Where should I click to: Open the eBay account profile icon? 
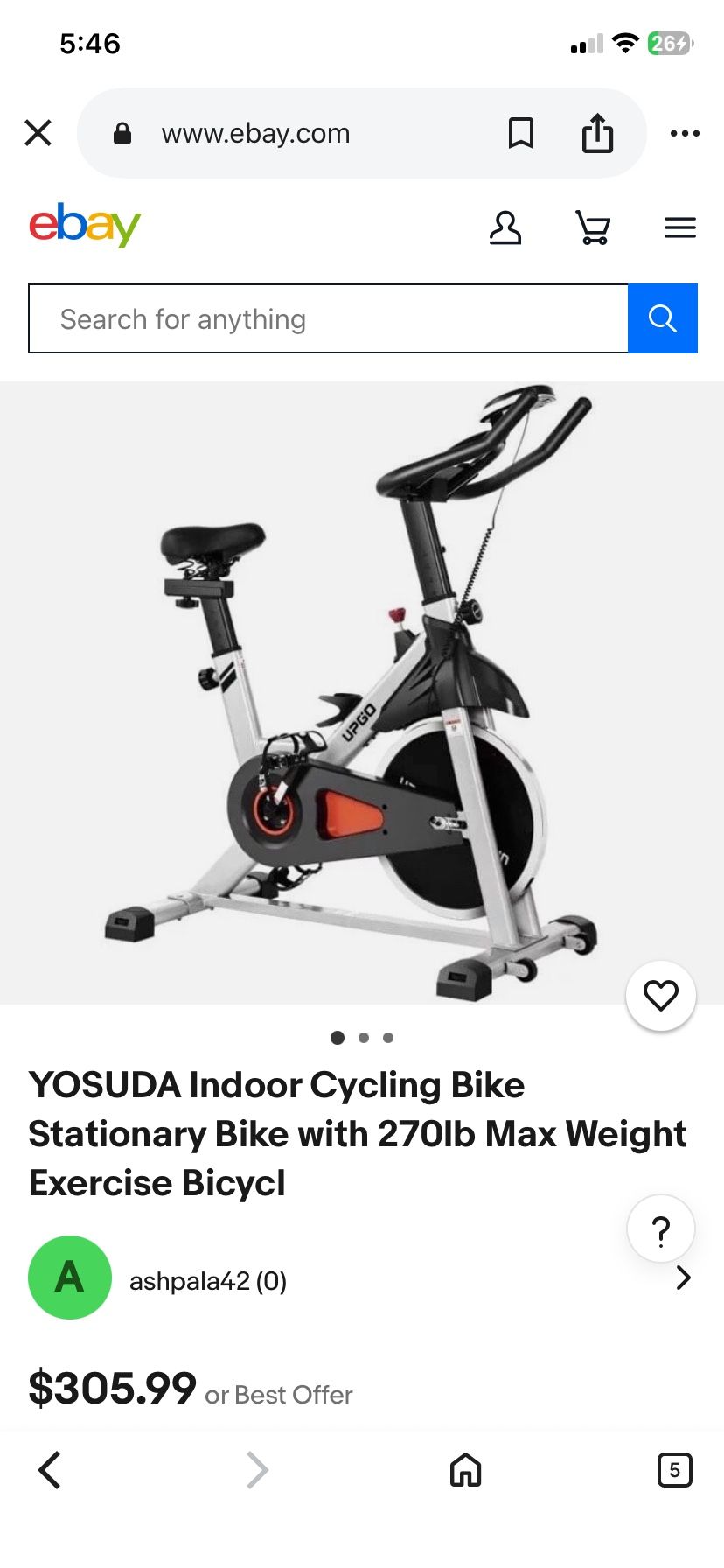(x=505, y=227)
